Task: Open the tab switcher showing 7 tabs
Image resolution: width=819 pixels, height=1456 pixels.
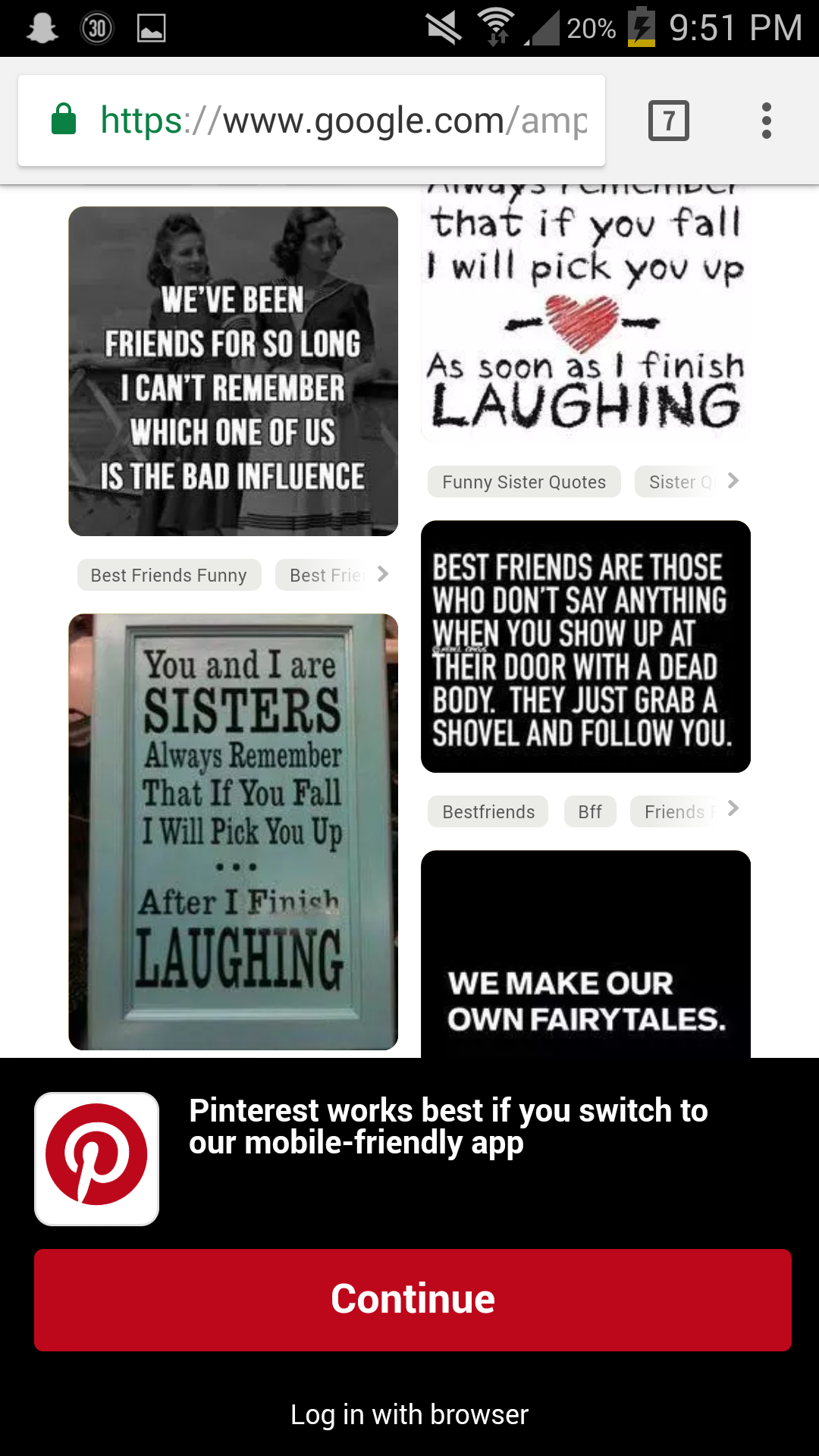Action: 668,121
